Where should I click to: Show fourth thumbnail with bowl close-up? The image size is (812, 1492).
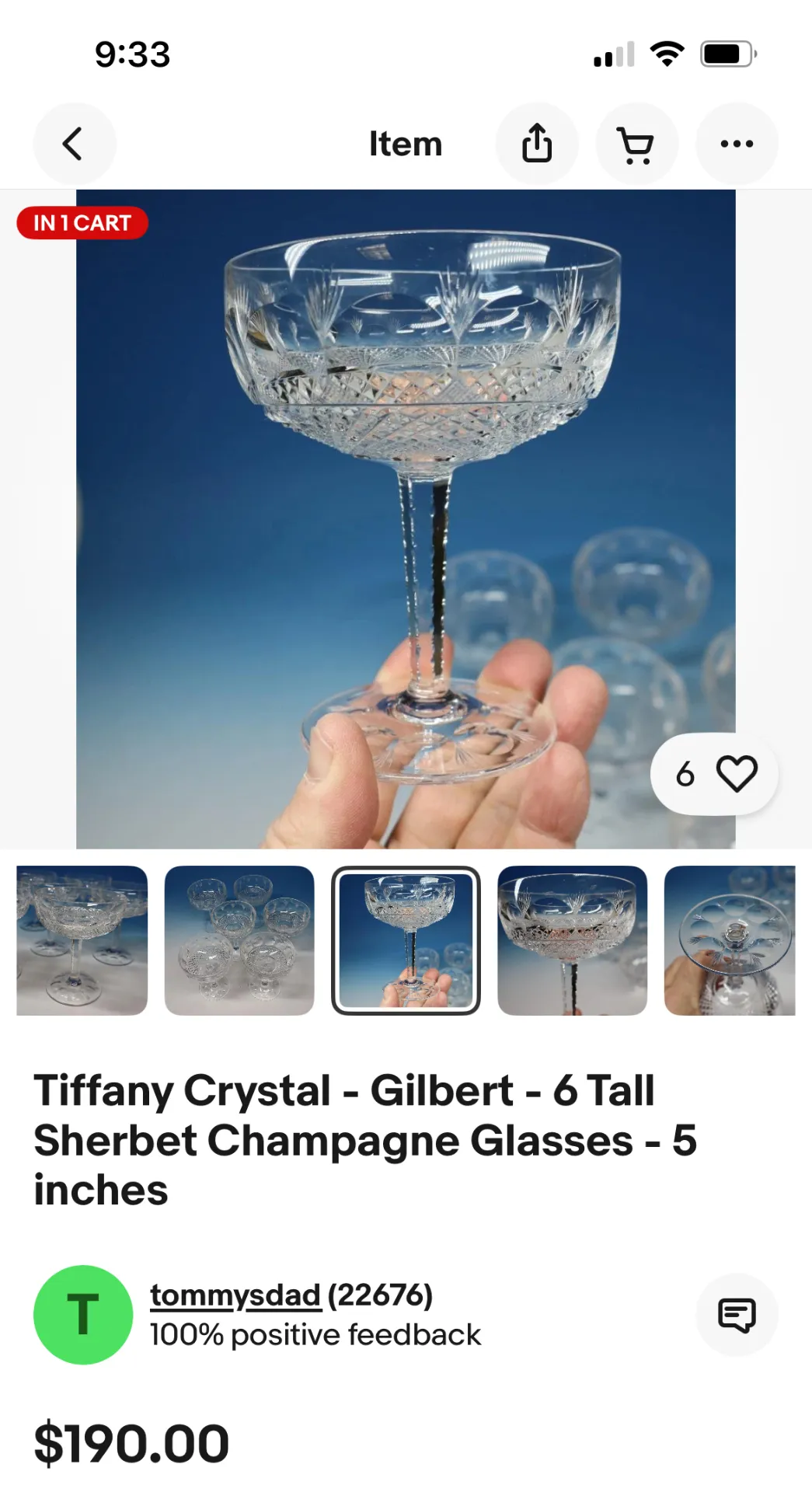(x=572, y=940)
